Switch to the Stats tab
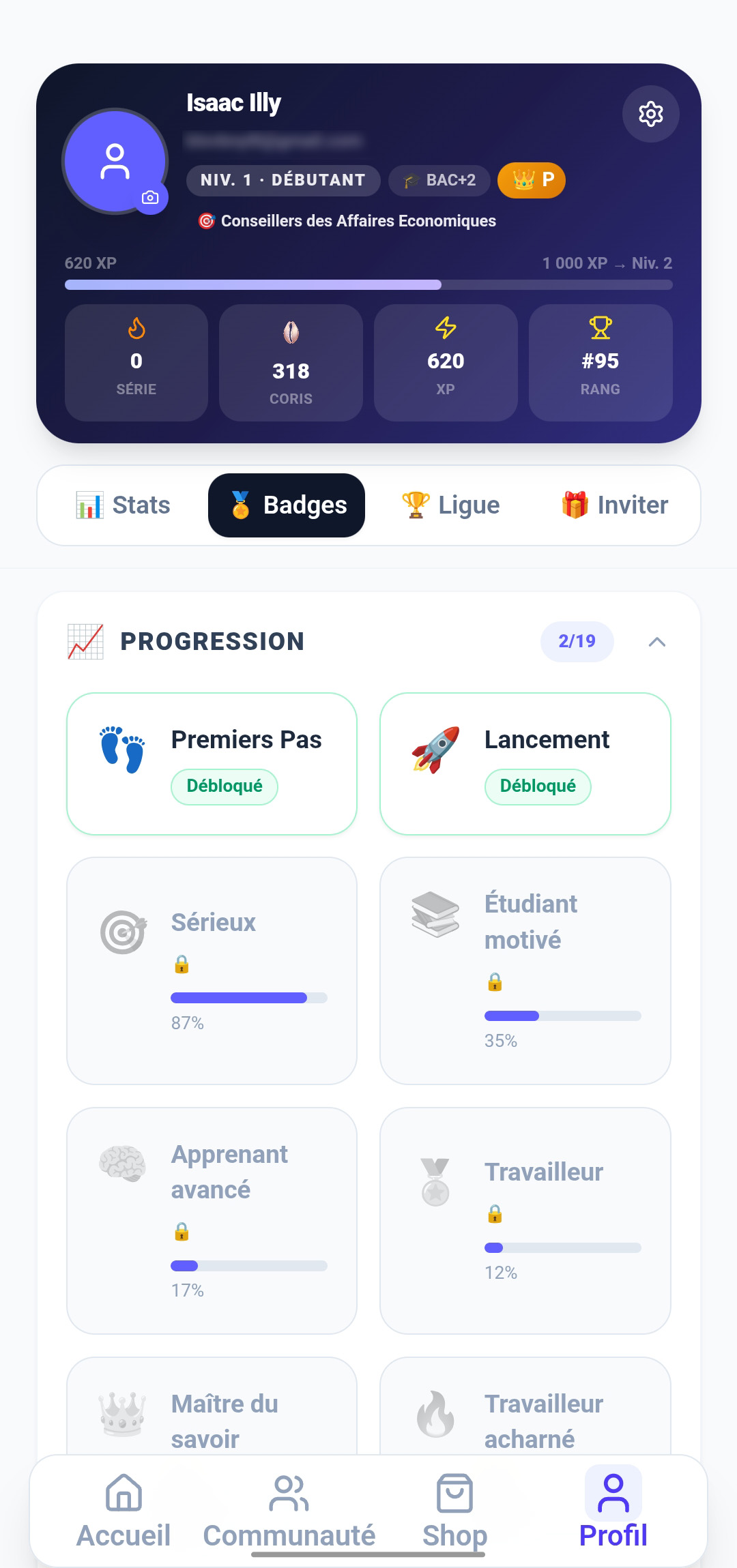This screenshot has height=1568, width=737. (x=124, y=505)
